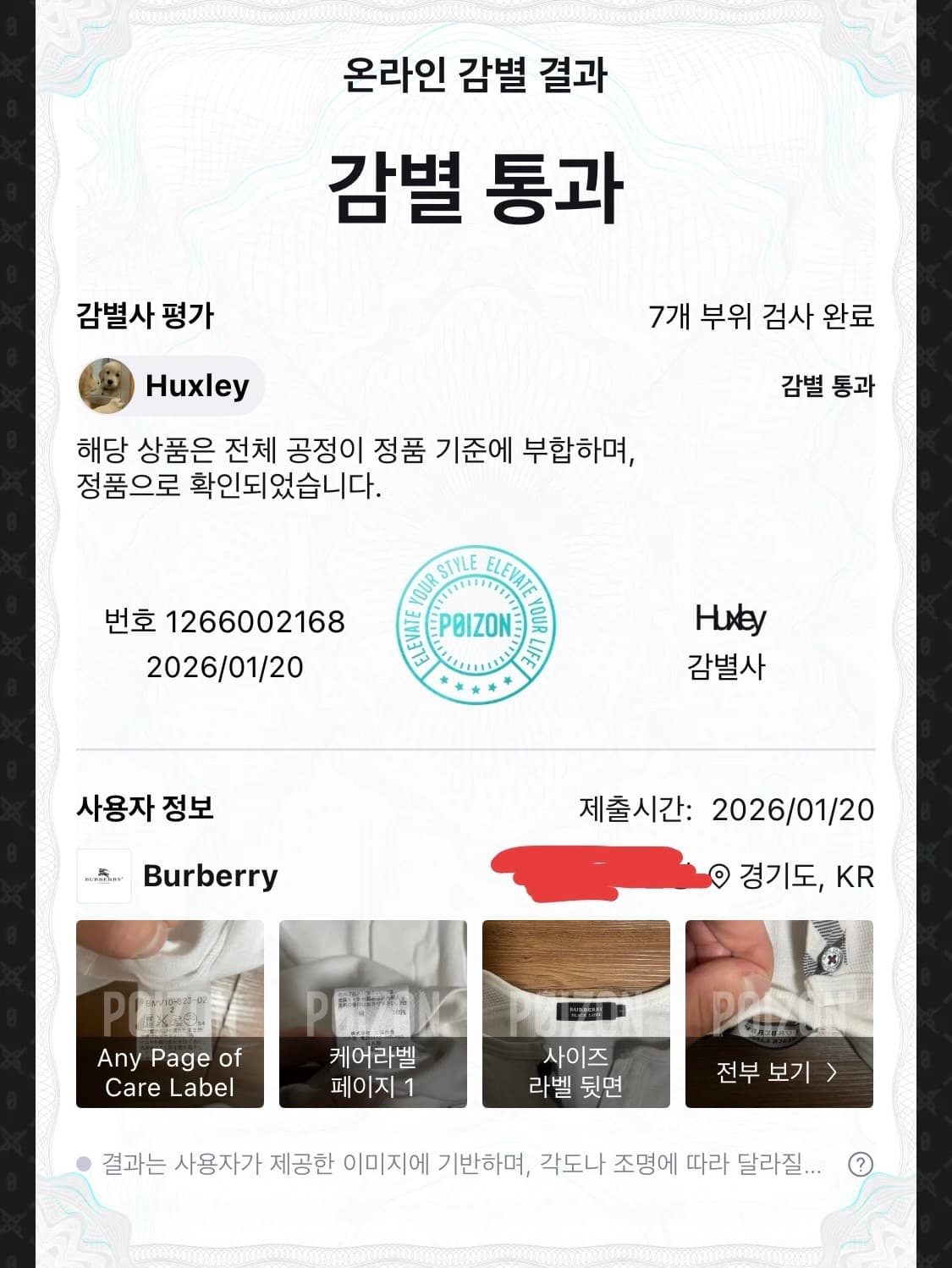The image size is (952, 1268).
Task: Select the Huxley authenticator name chip
Action: coord(169,386)
